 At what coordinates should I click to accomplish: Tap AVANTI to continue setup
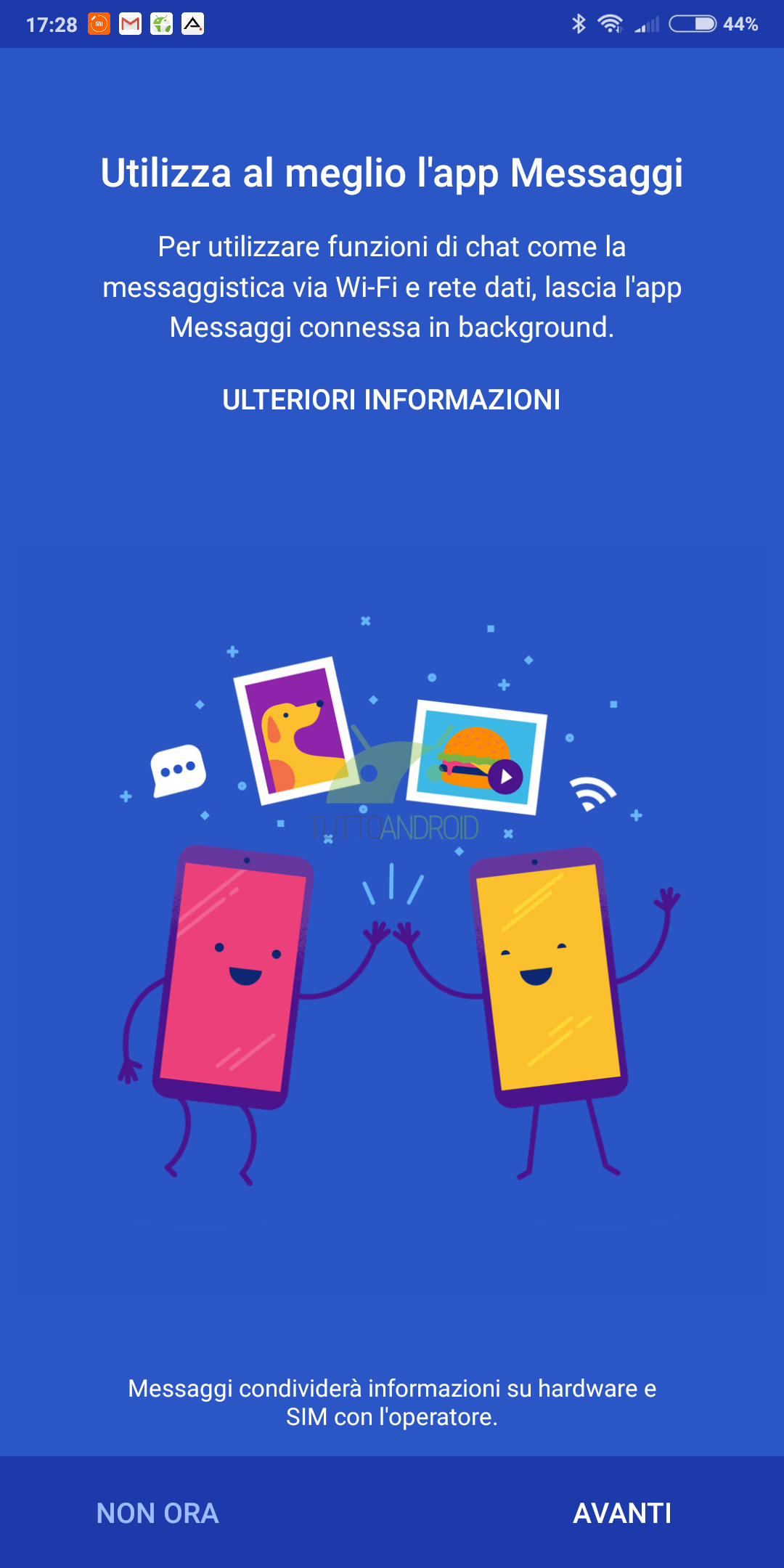click(622, 1514)
